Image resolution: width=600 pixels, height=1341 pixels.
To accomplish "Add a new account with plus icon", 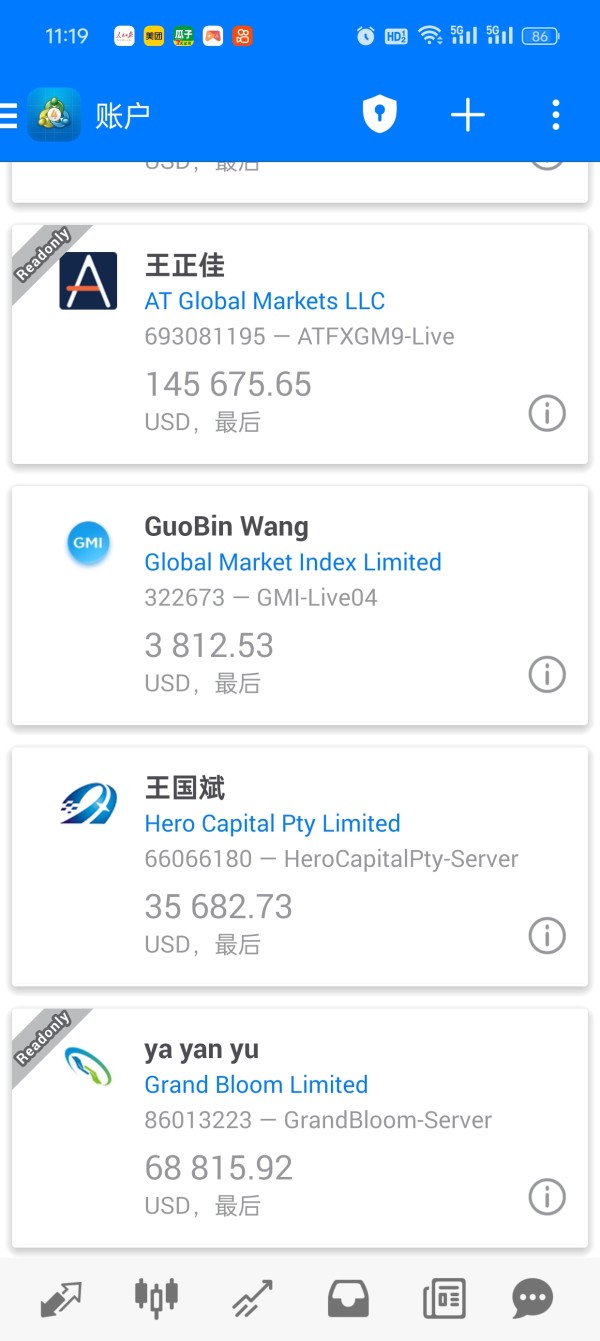I will coord(467,115).
